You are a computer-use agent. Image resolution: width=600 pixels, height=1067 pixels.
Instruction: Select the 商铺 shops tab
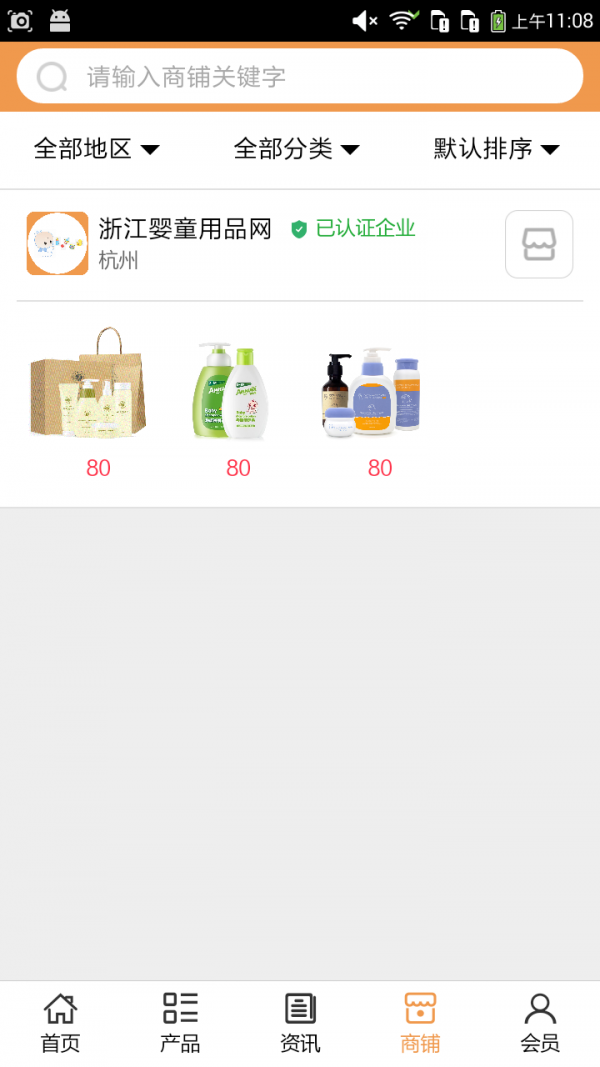pyautogui.click(x=420, y=1022)
